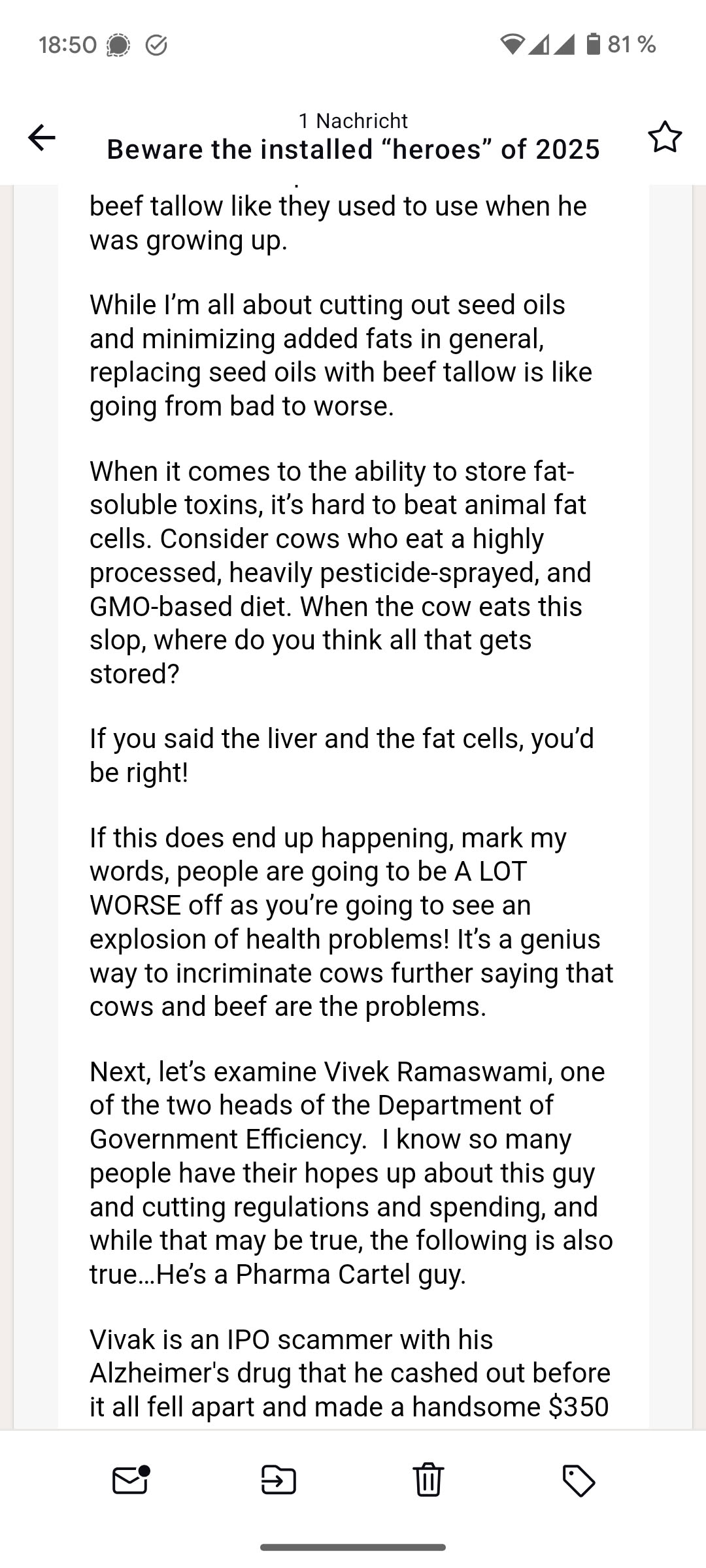
Task: Delete this email
Action: tap(429, 1480)
